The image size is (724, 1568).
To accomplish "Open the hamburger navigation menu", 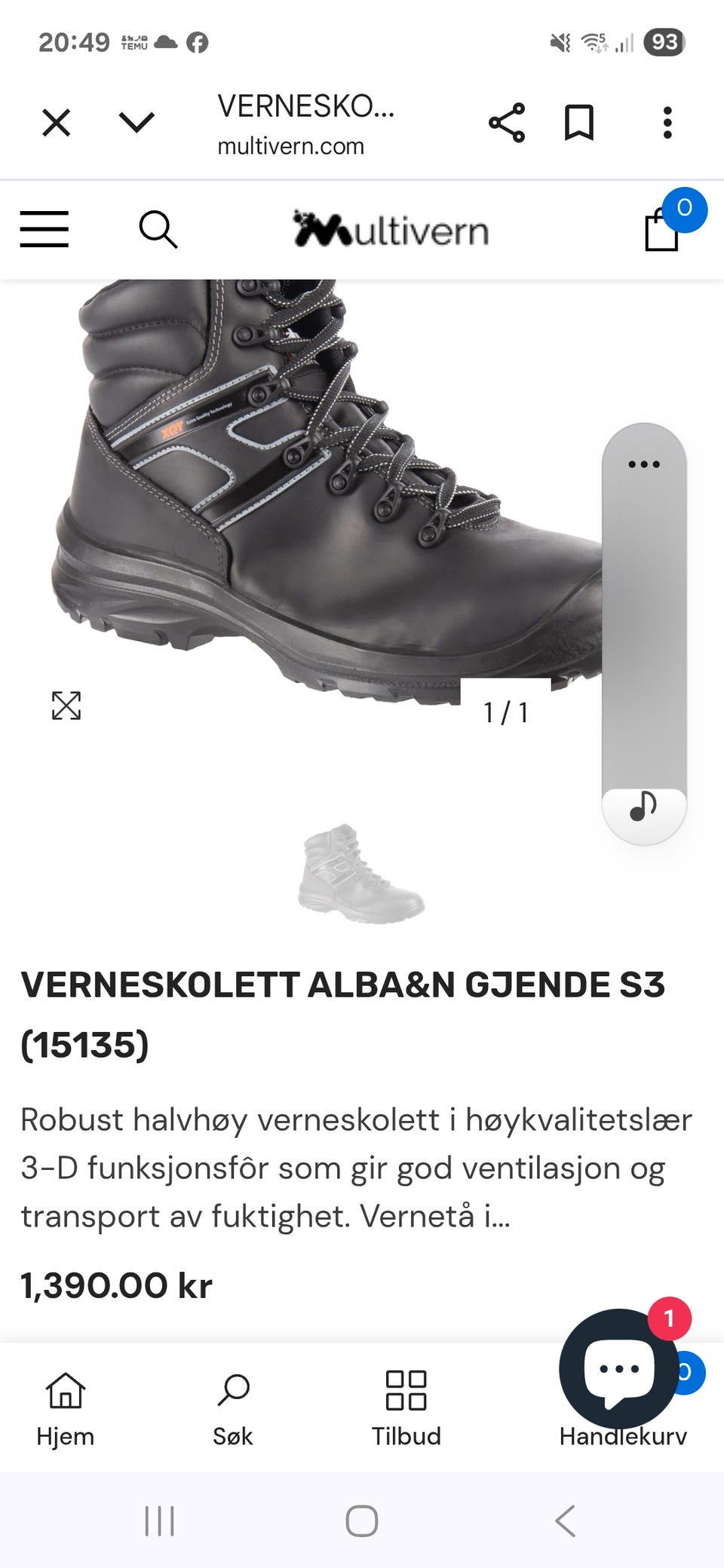I will point(44,230).
